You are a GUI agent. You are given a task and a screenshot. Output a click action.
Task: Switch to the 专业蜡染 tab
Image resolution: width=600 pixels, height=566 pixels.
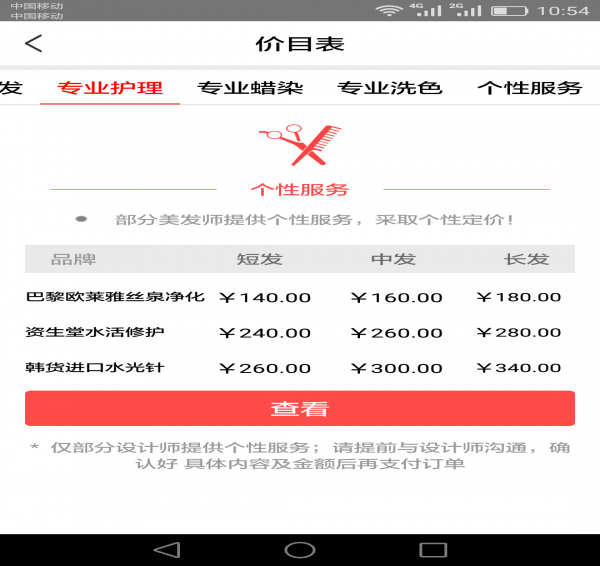[x=250, y=88]
